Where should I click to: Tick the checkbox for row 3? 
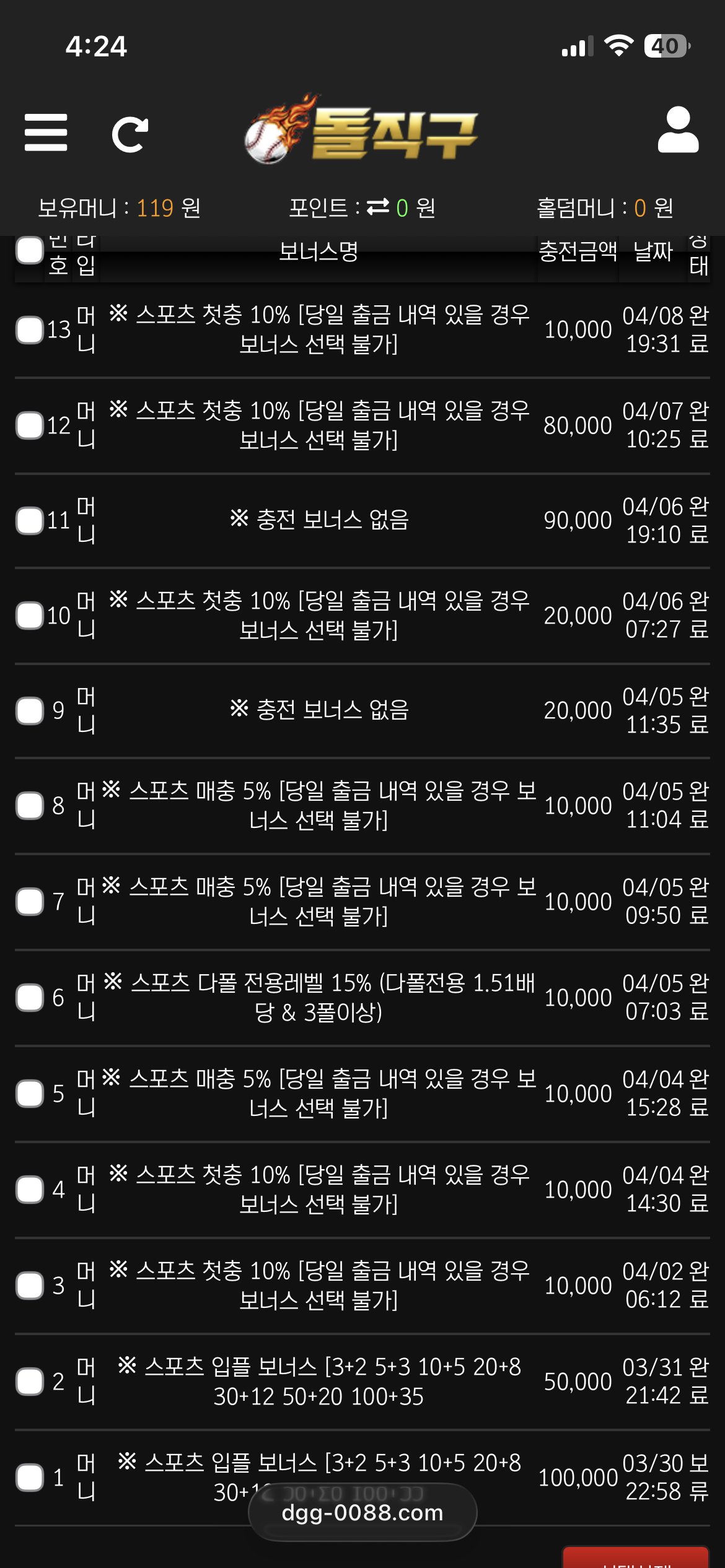tap(30, 1286)
